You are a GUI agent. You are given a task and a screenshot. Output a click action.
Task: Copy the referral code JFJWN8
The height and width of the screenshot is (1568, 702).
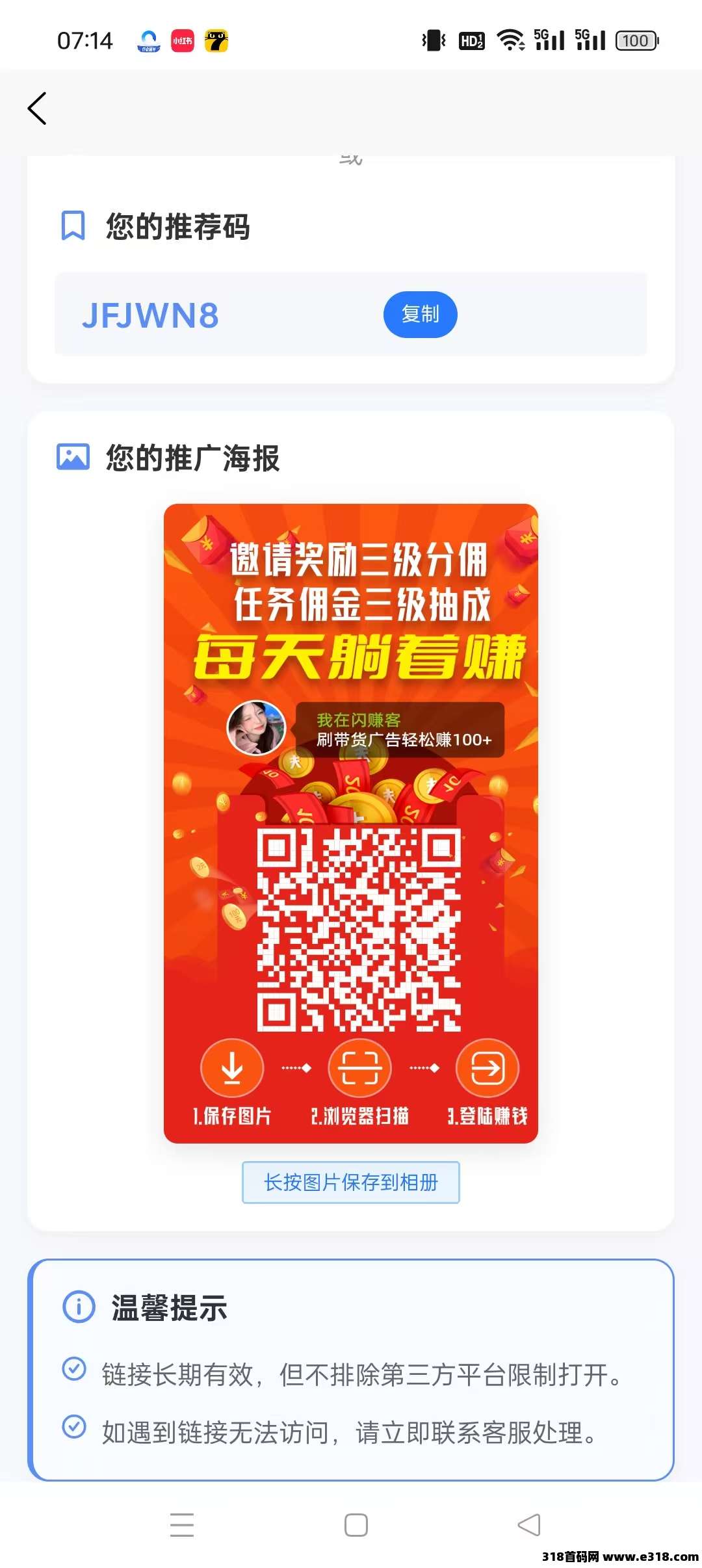[x=420, y=315]
